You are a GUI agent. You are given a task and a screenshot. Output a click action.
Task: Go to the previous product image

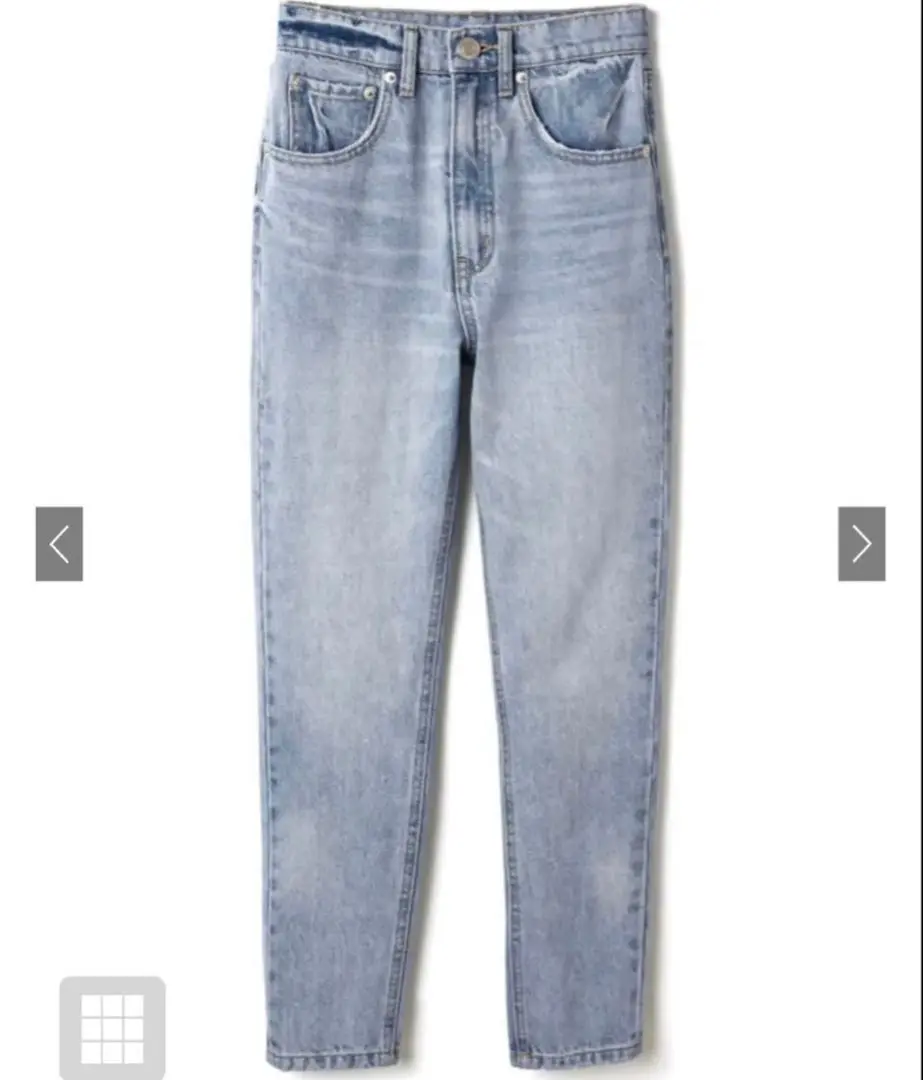click(59, 544)
